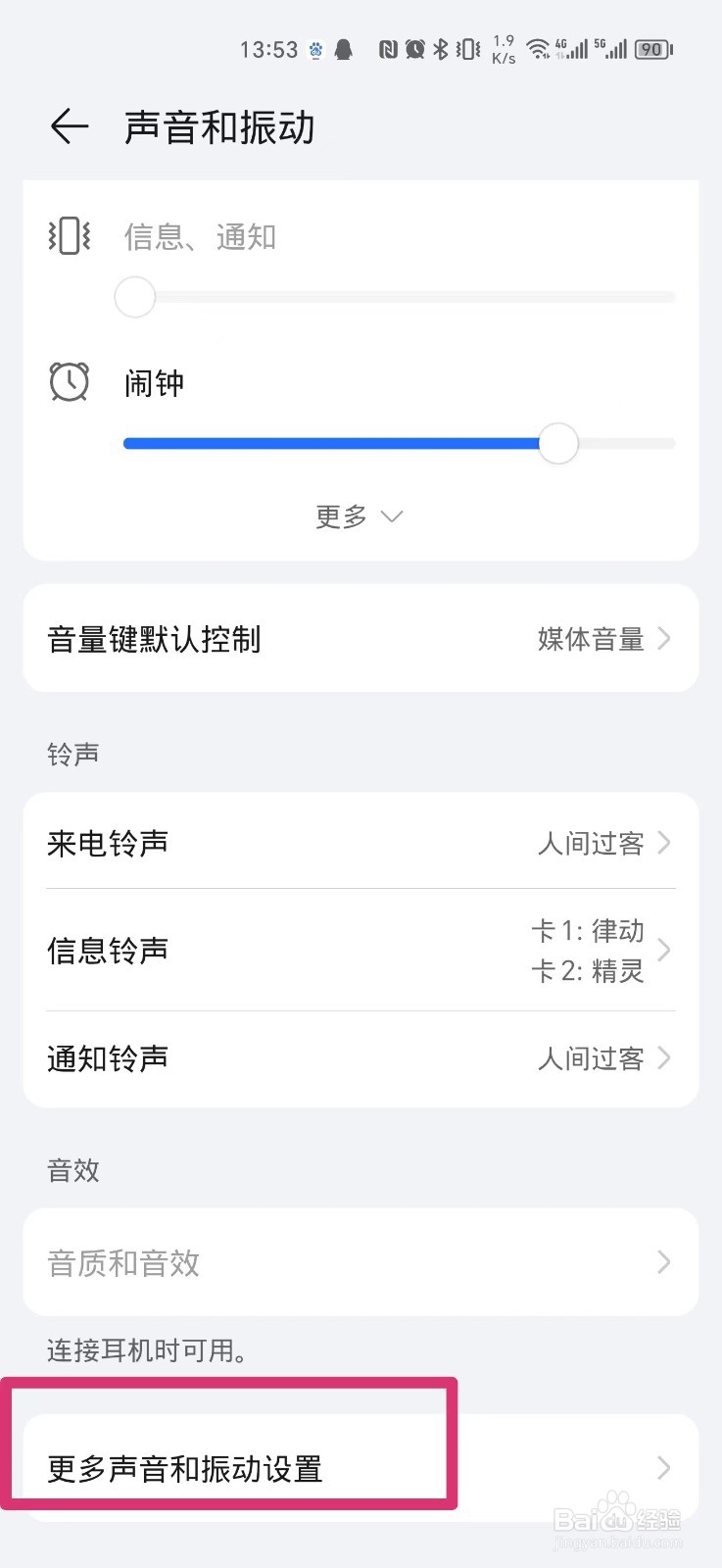Expand the 更多 section
The image size is (722, 1568).
coord(360,516)
